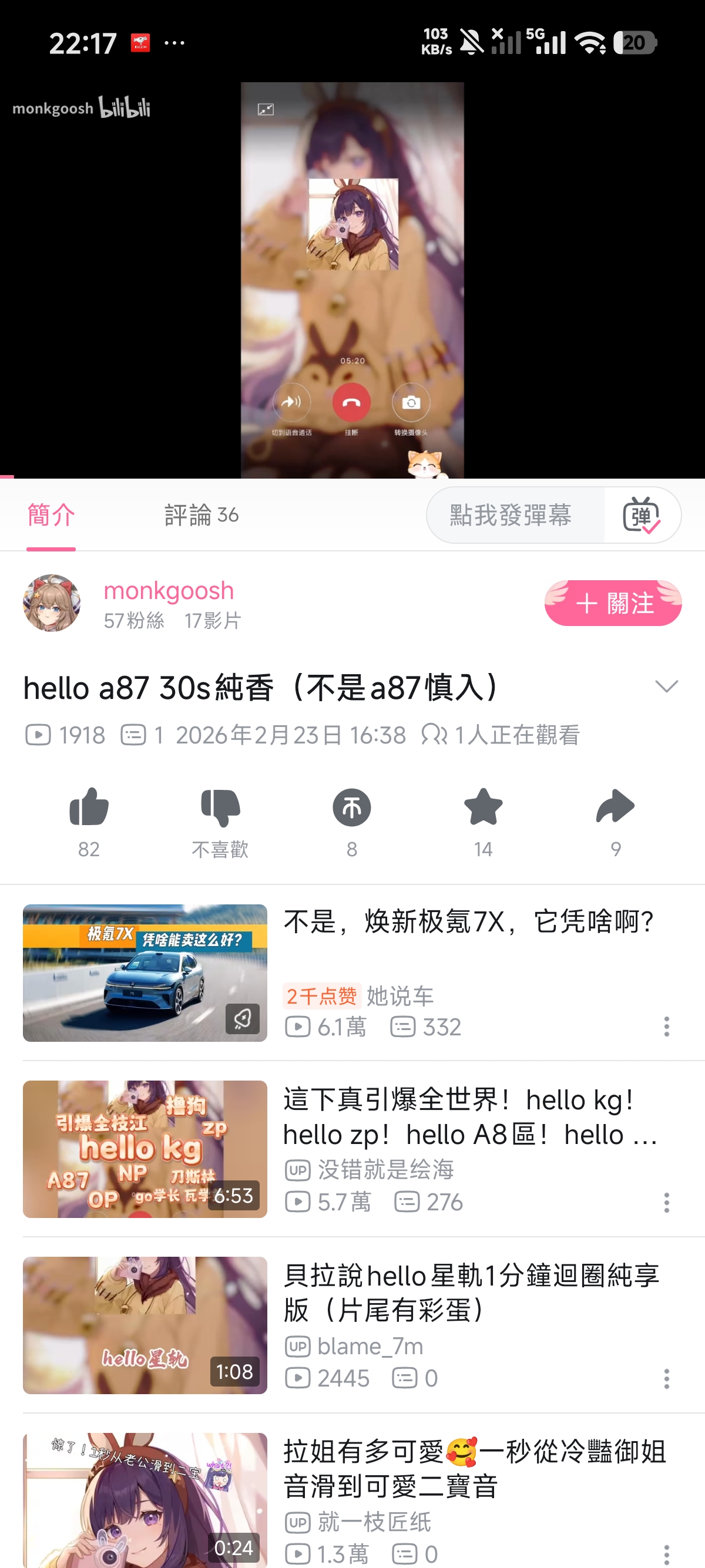
Task: Open more options for 焕新极氪7X video
Action: click(667, 1027)
